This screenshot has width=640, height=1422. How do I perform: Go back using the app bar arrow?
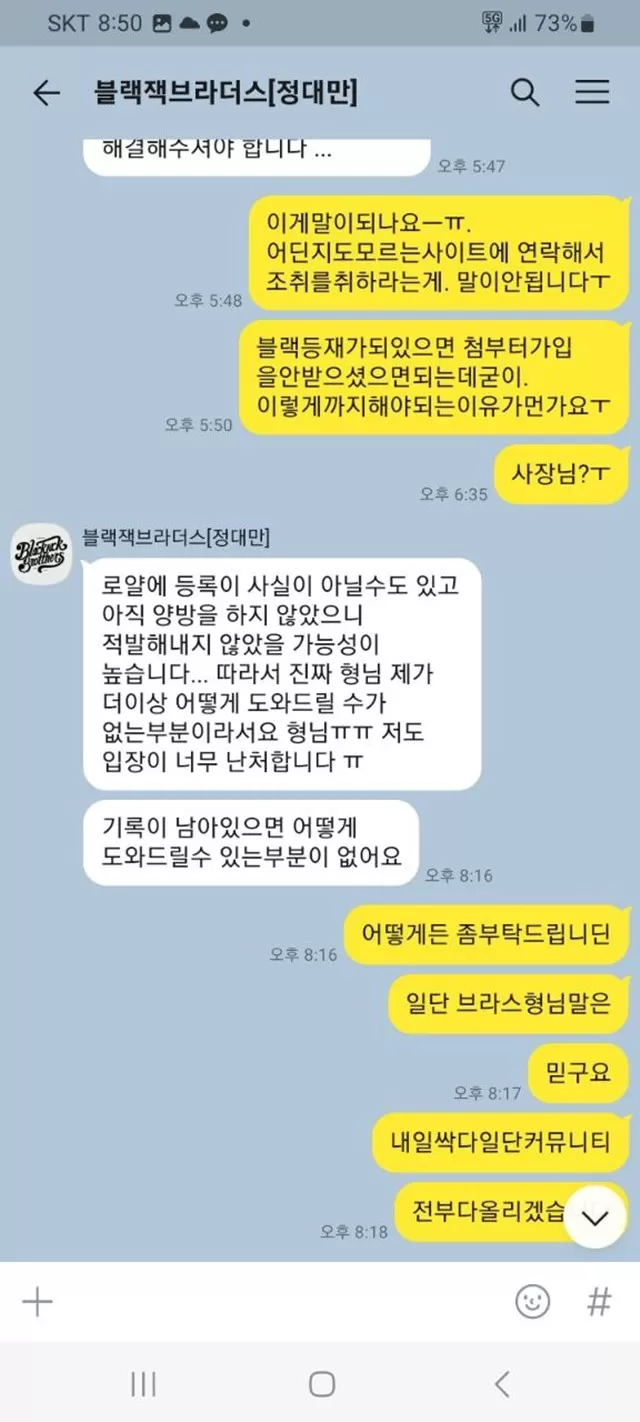coord(47,93)
